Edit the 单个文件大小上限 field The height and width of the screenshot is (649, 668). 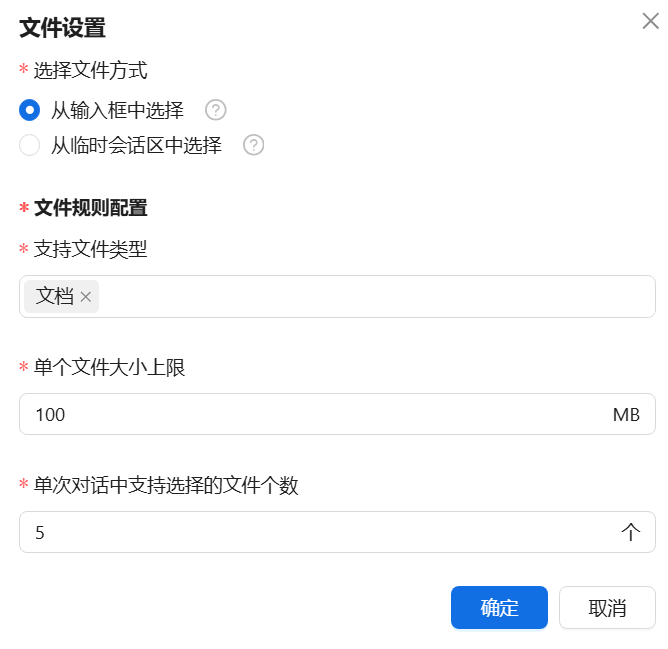click(x=310, y=414)
